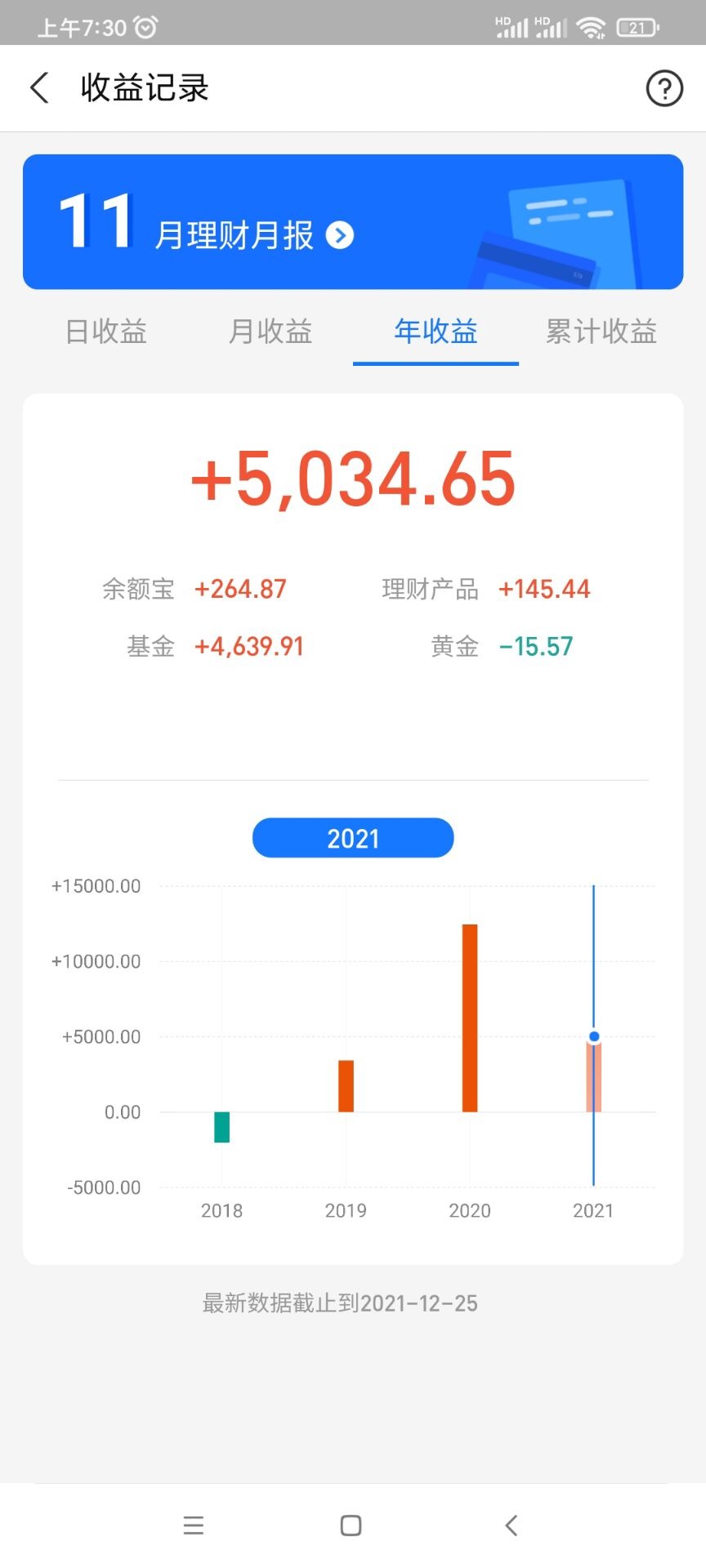Select the 2021 year pill above the chart
The image size is (706, 1568).
point(352,837)
